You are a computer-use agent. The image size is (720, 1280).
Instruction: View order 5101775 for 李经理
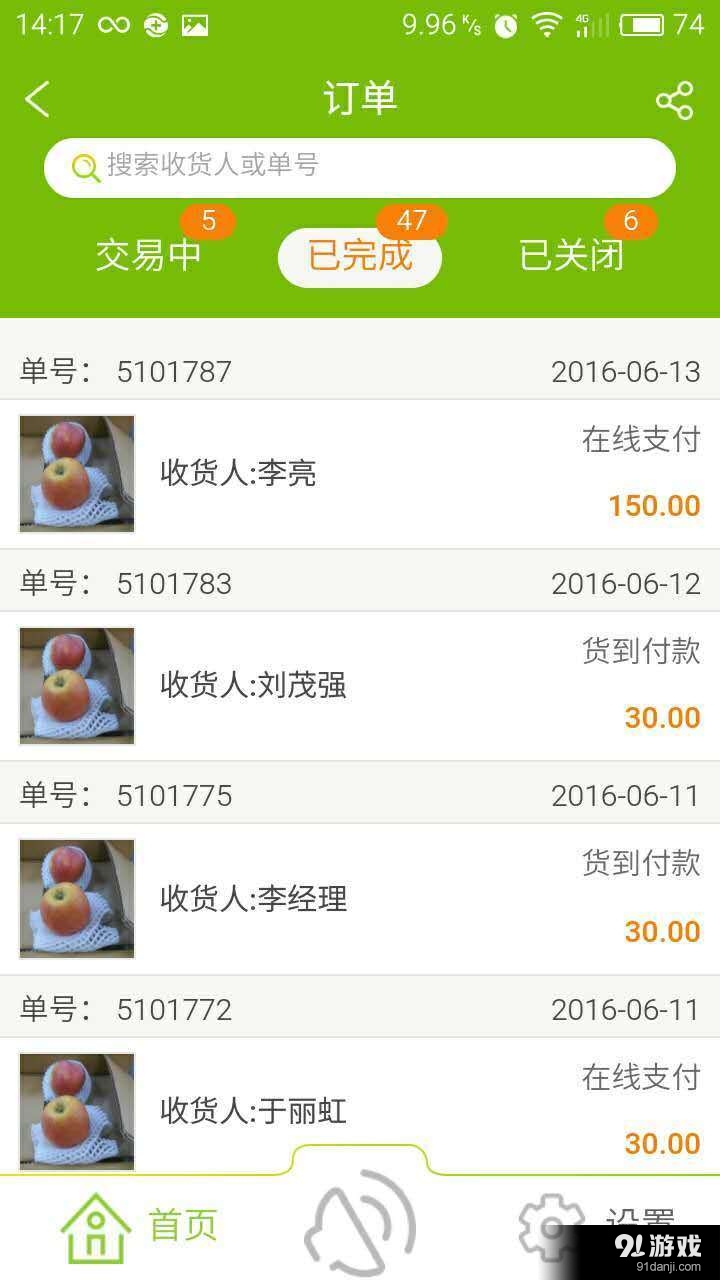tap(360, 898)
